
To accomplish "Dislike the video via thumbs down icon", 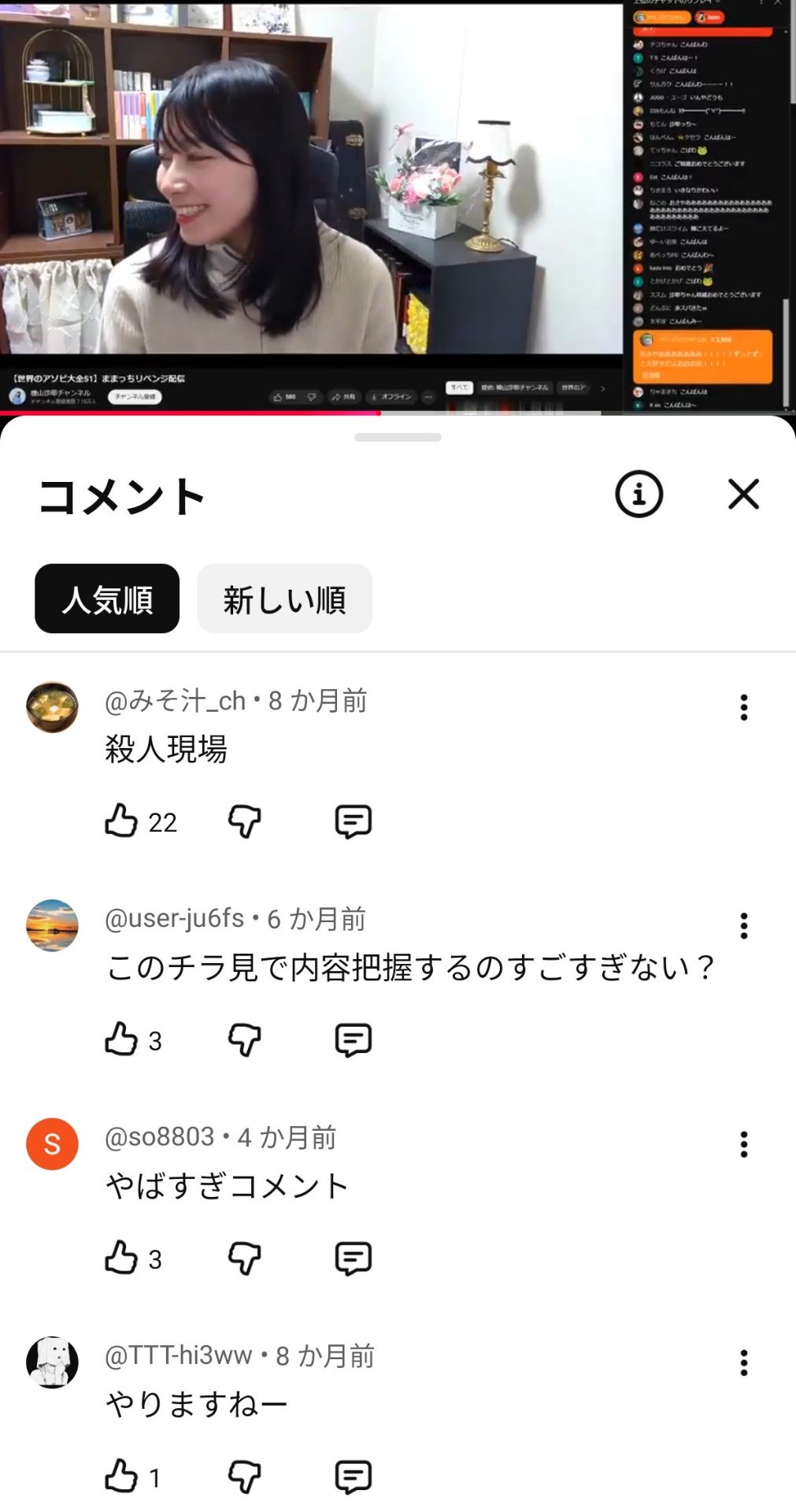I will point(310,397).
